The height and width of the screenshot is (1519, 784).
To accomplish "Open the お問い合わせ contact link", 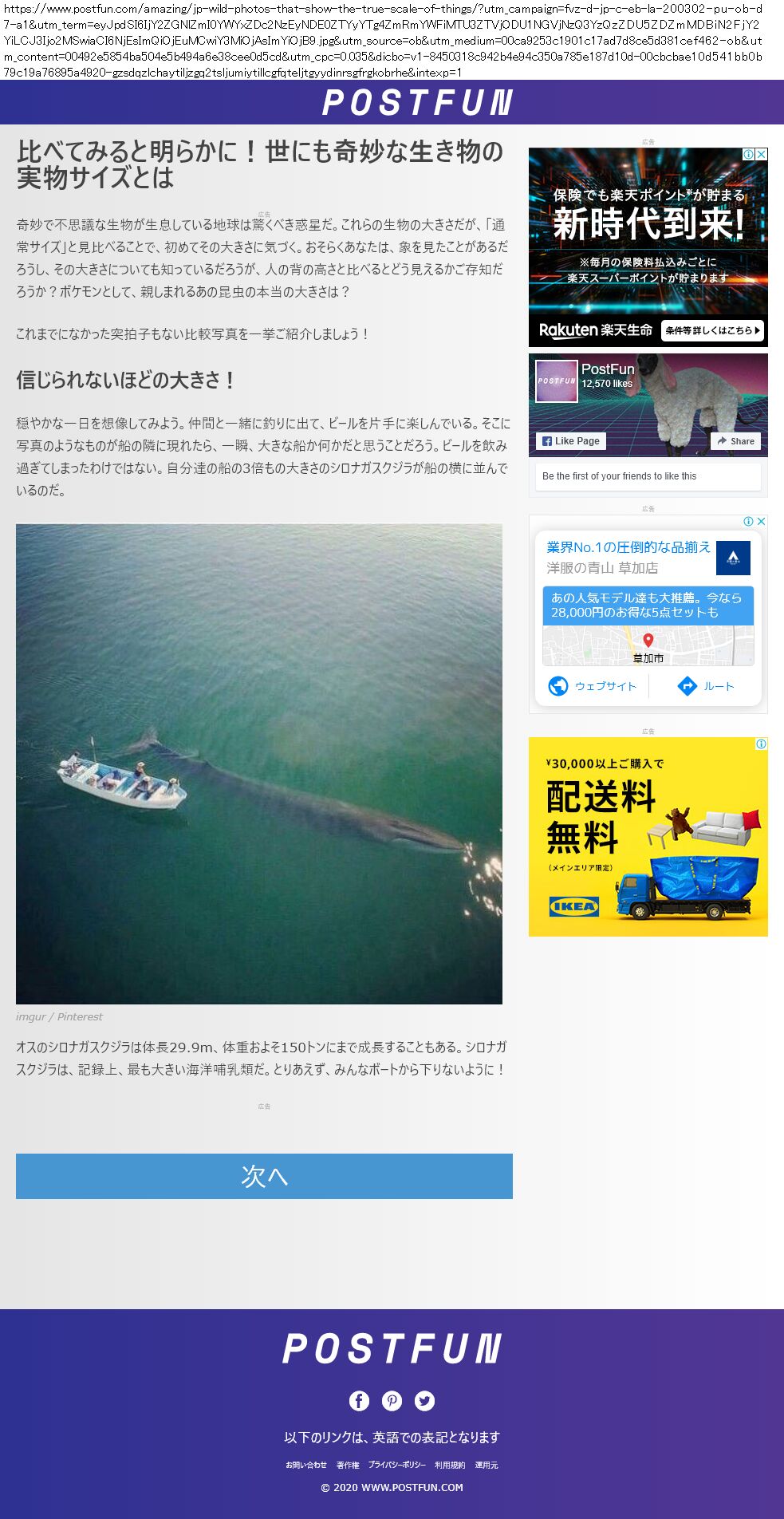I will point(306,1465).
